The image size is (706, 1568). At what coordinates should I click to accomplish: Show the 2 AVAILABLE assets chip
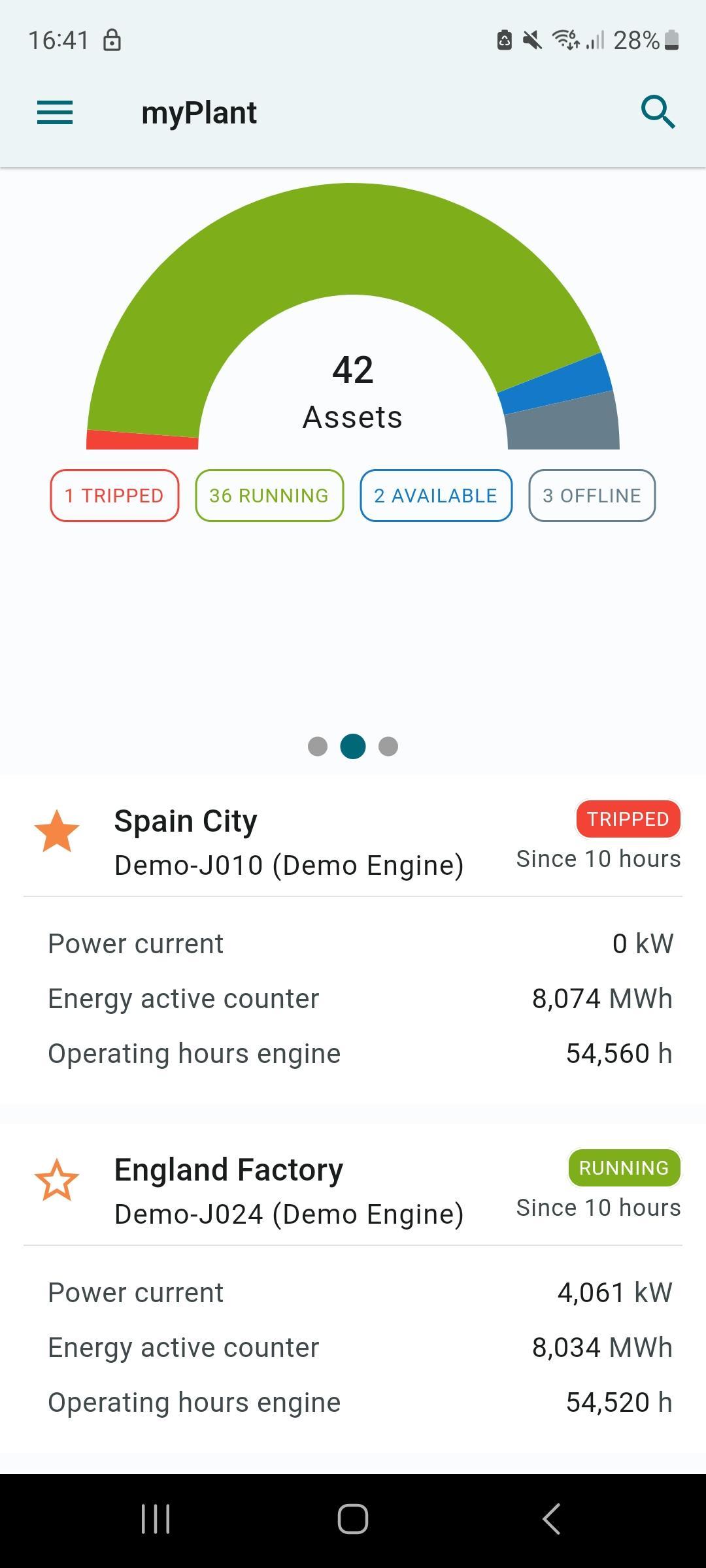tap(436, 496)
